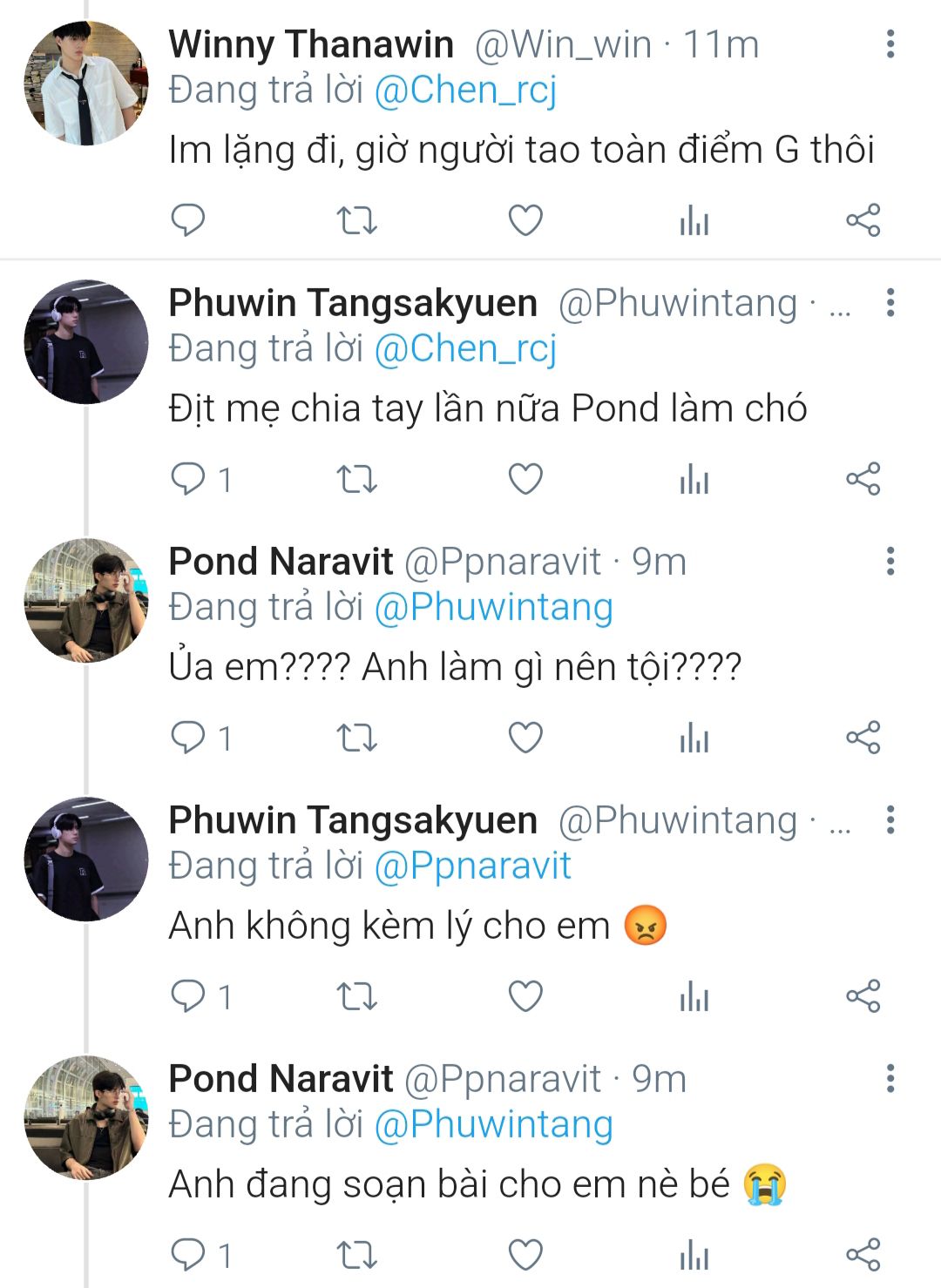View analytics of Pond's "Ủa em????" tweet
Viewport: 941px width, 1288px height.
[694, 738]
